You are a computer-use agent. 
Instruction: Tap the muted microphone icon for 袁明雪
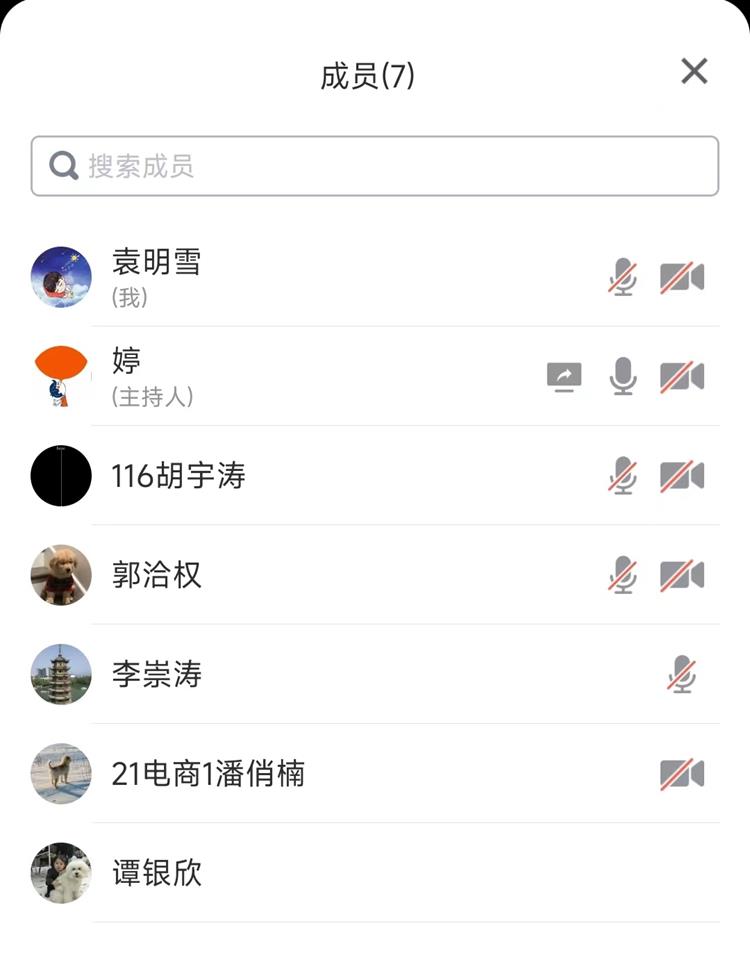(x=623, y=277)
